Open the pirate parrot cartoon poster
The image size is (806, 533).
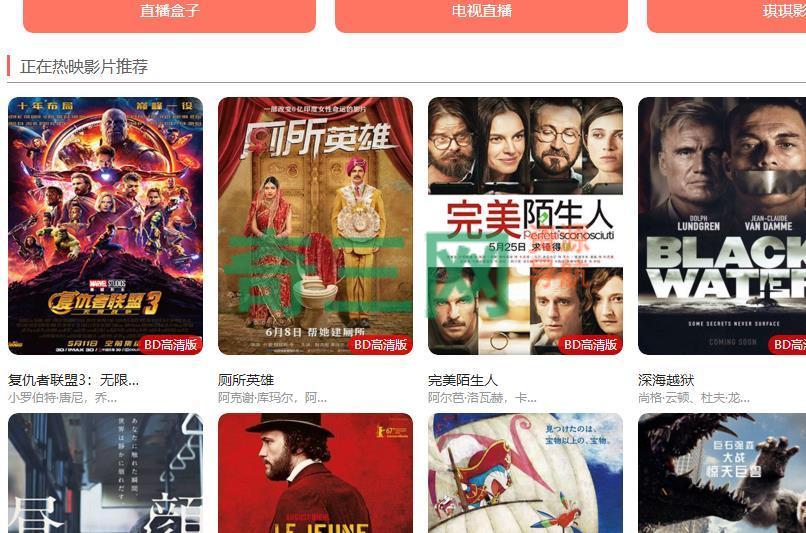tap(525, 474)
